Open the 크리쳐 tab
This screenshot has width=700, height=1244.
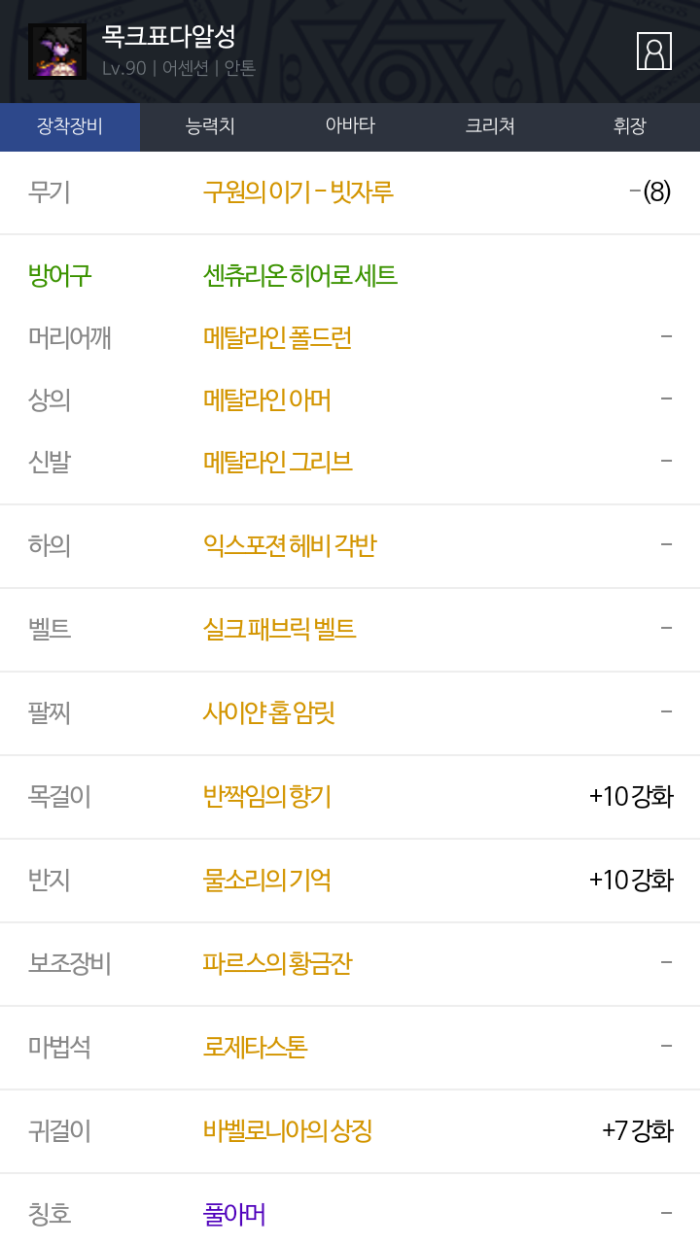pyautogui.click(x=490, y=126)
